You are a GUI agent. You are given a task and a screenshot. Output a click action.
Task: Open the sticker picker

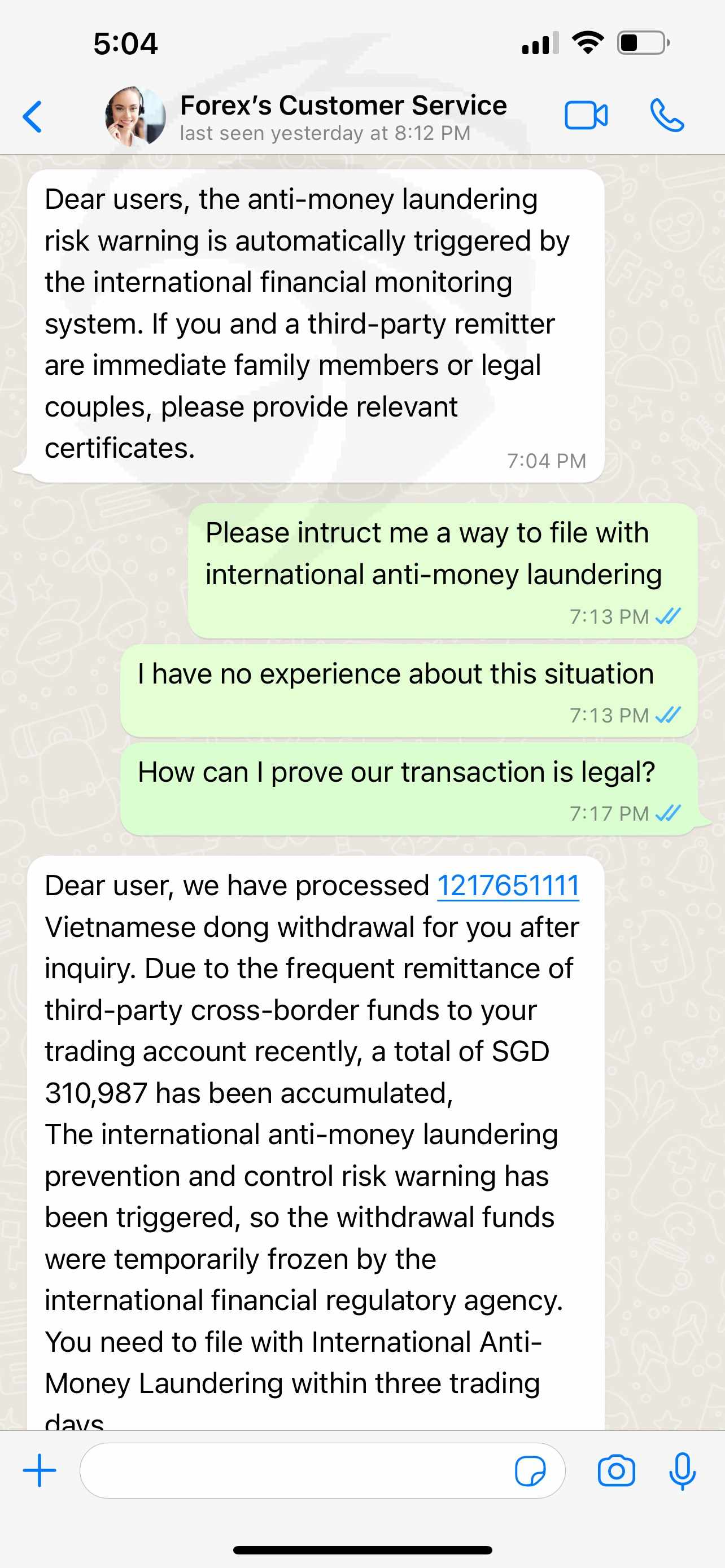530,1471
